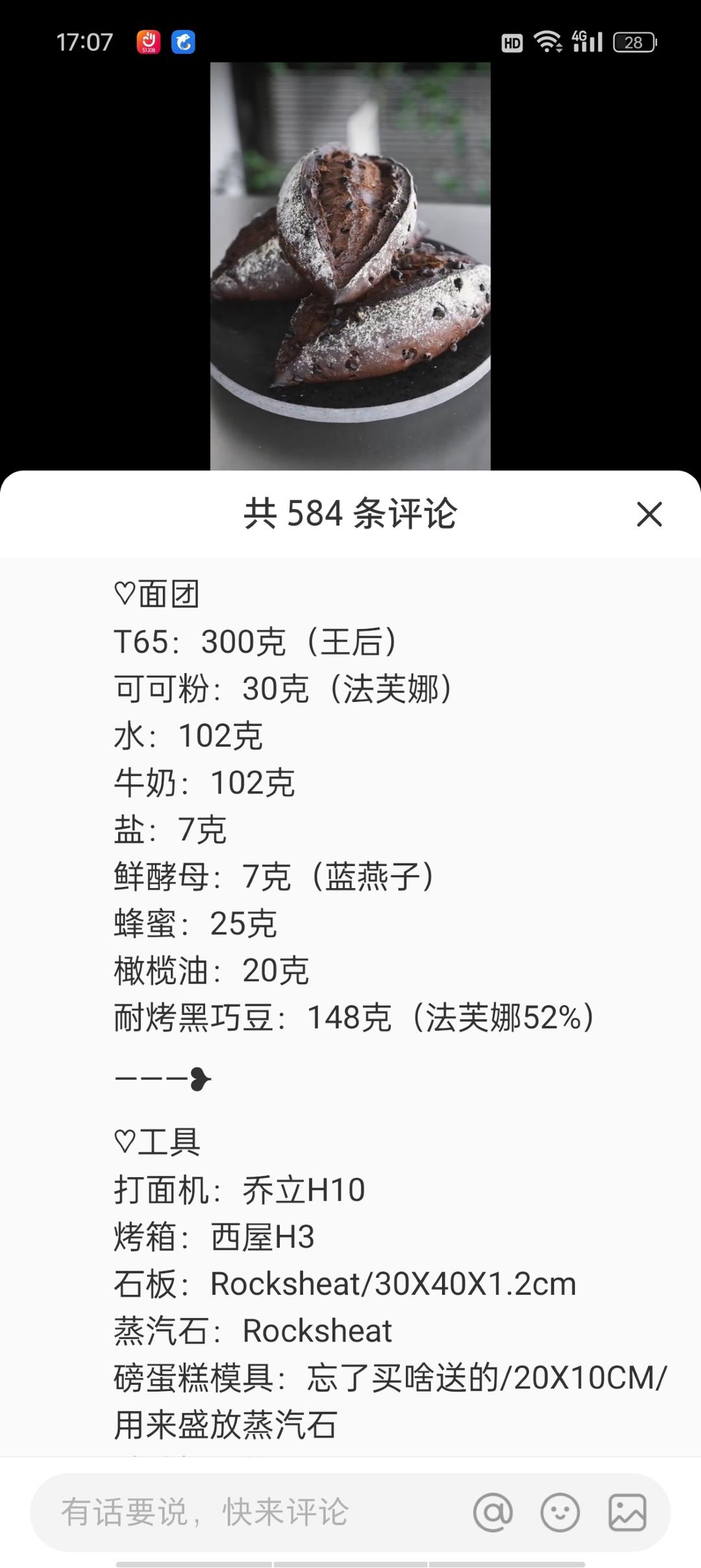Tap the bread video above the comments
Image resolution: width=701 pixels, height=1568 pixels.
click(x=350, y=266)
